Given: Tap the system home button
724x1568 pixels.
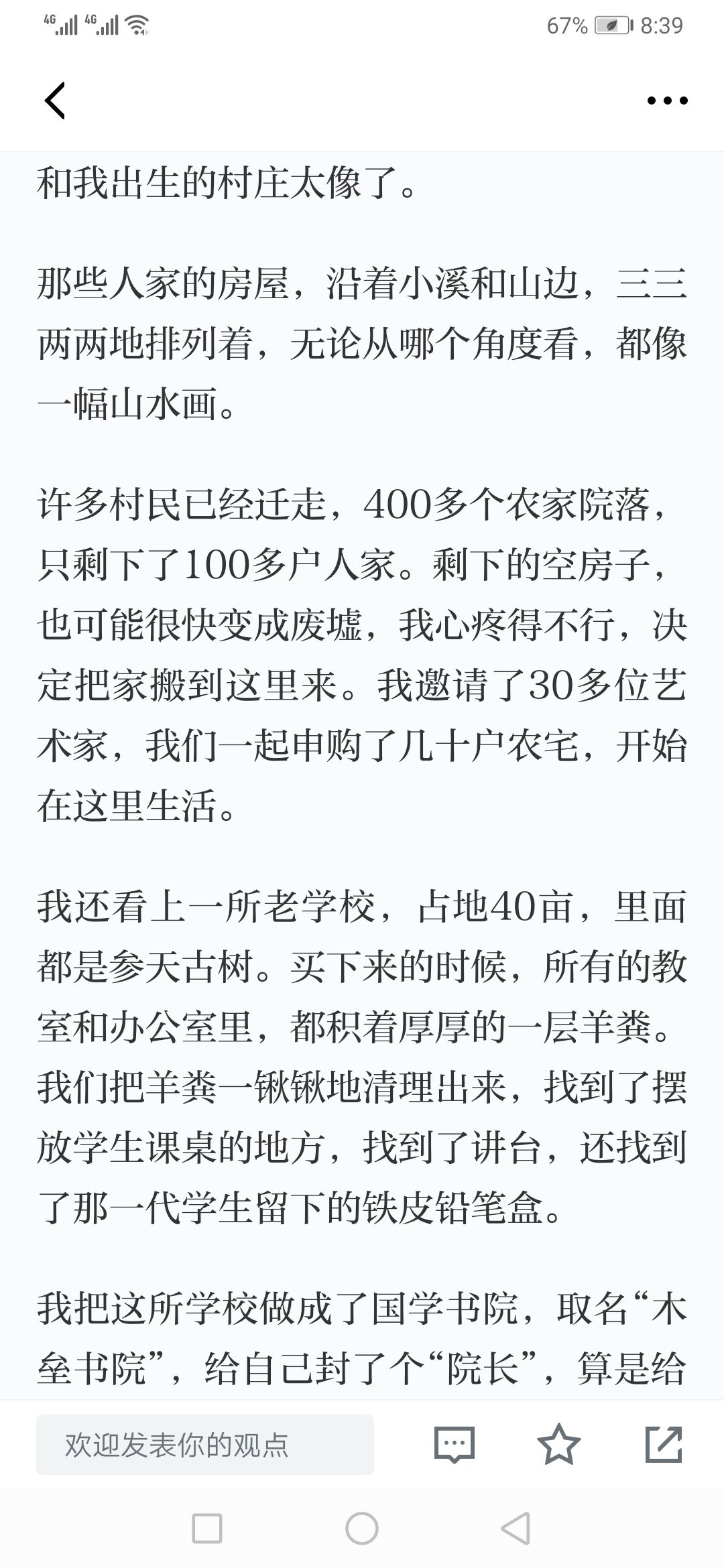Looking at the screenshot, I should (362, 1528).
